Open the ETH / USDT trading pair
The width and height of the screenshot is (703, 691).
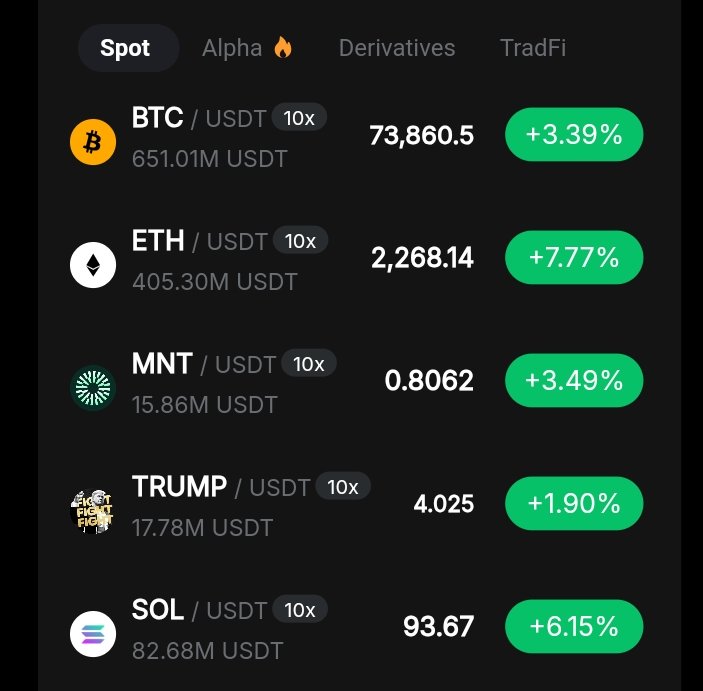356,258
